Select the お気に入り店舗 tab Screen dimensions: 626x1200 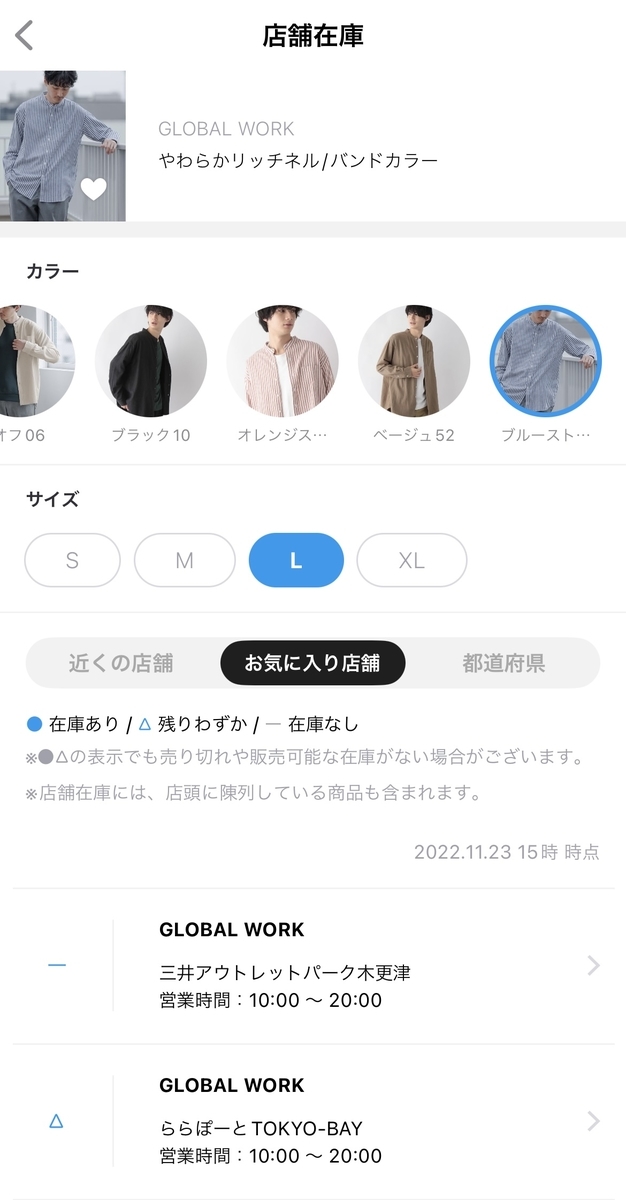(312, 663)
